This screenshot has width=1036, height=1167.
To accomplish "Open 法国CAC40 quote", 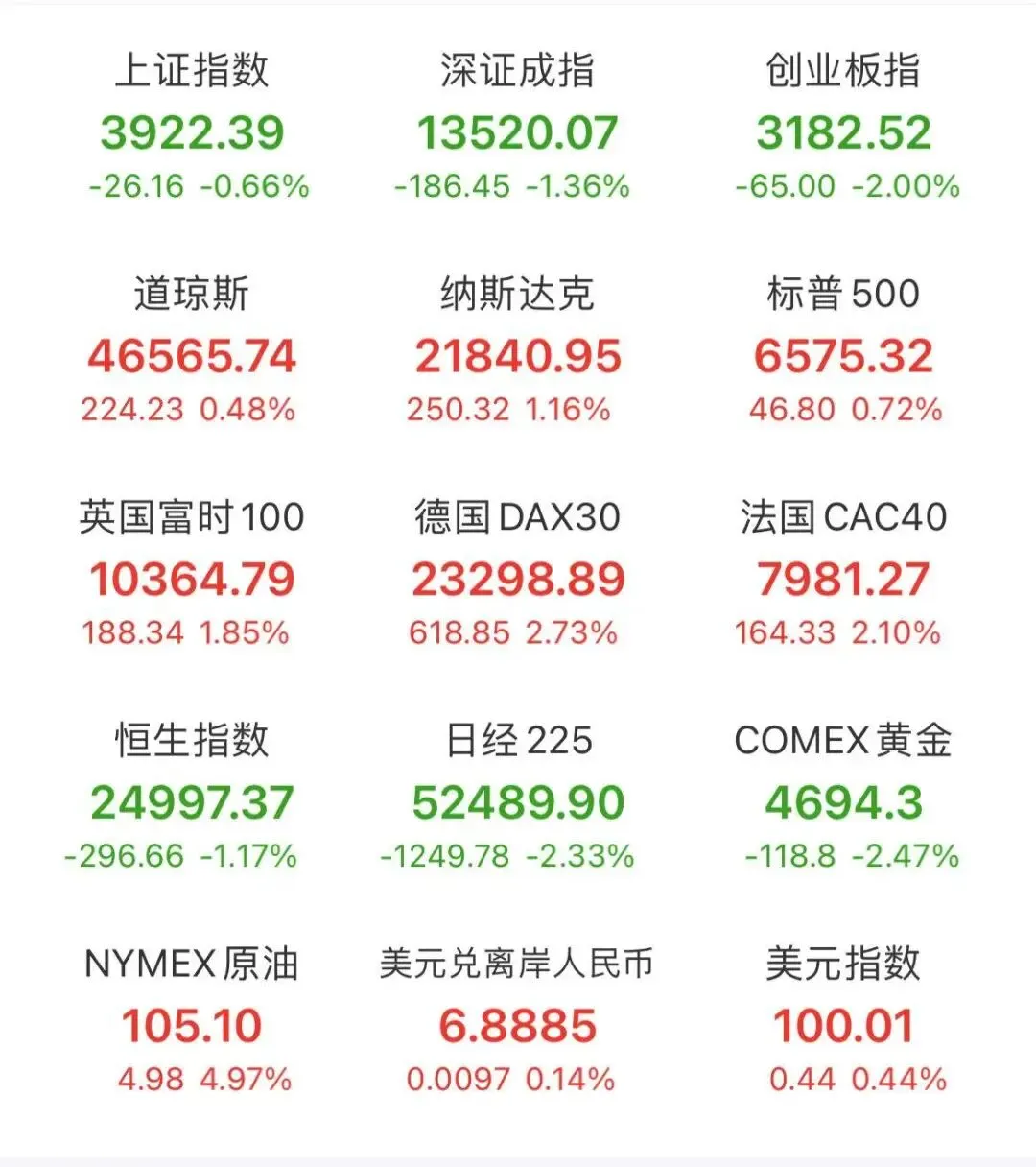I will coord(843,578).
